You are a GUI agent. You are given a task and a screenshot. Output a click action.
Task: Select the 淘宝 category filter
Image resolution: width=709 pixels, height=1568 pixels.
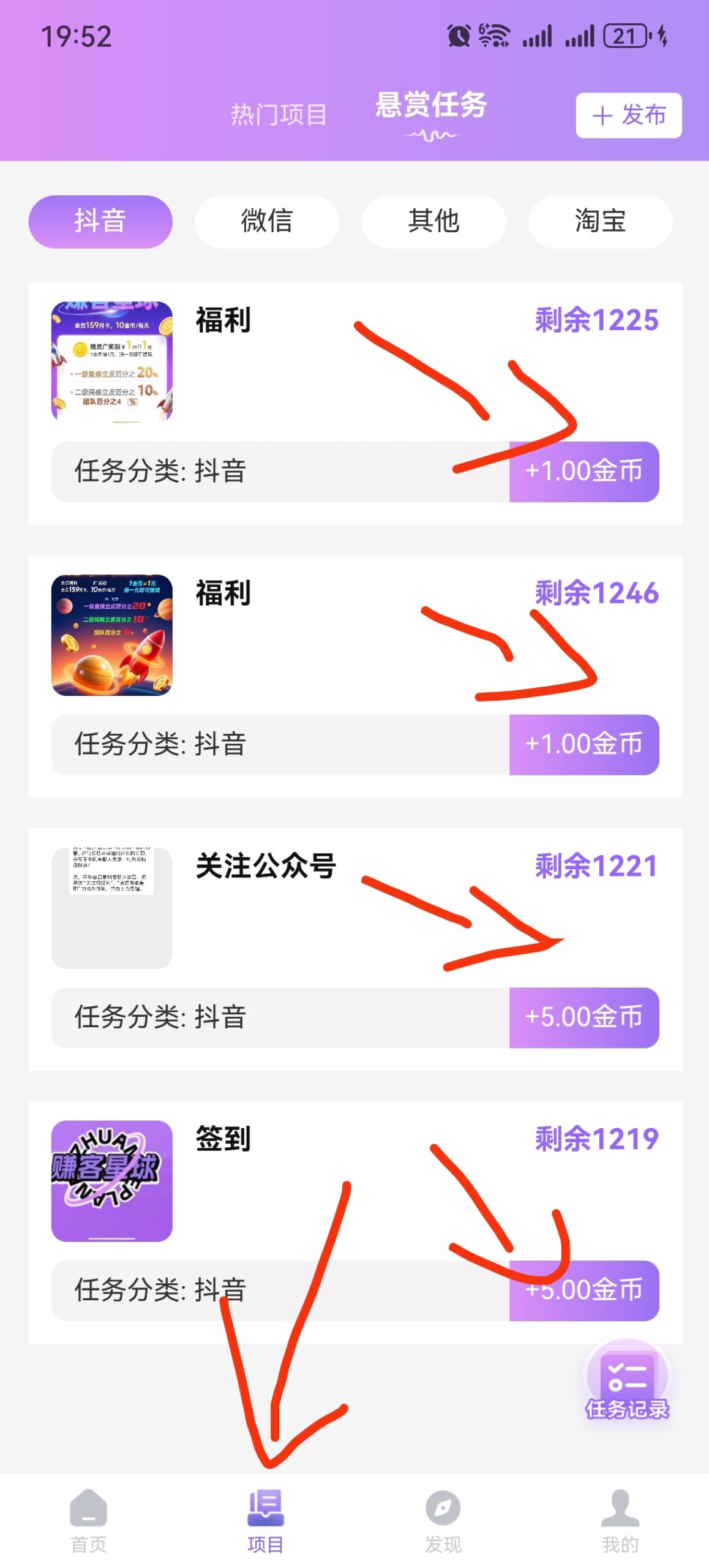[x=601, y=222]
